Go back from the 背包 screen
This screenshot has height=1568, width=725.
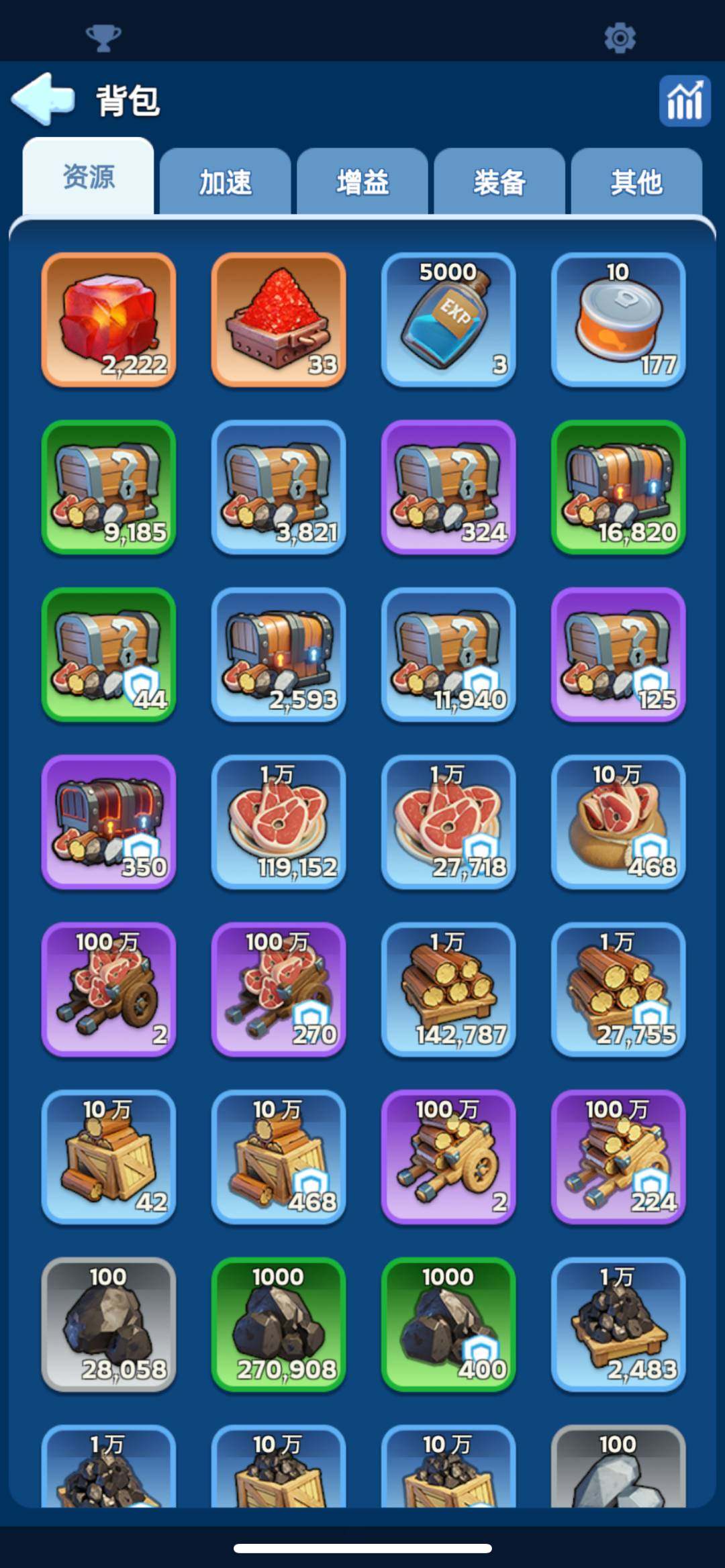click(x=43, y=99)
